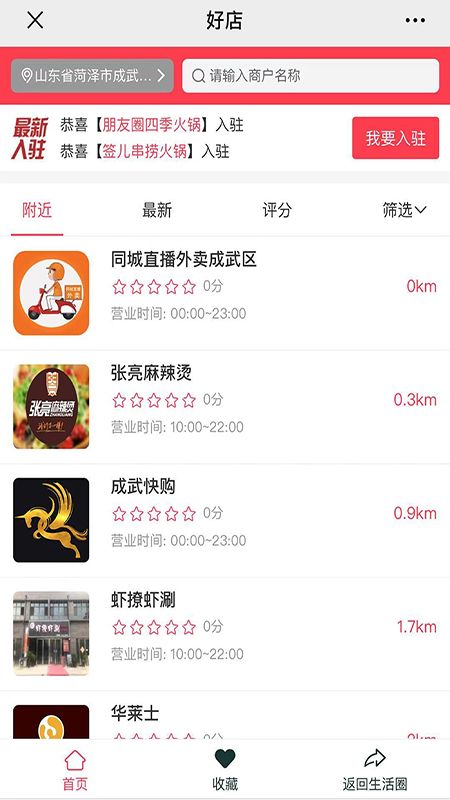The height and width of the screenshot is (800, 450).
Task: Switch to the 最新 tab
Action: point(157,210)
